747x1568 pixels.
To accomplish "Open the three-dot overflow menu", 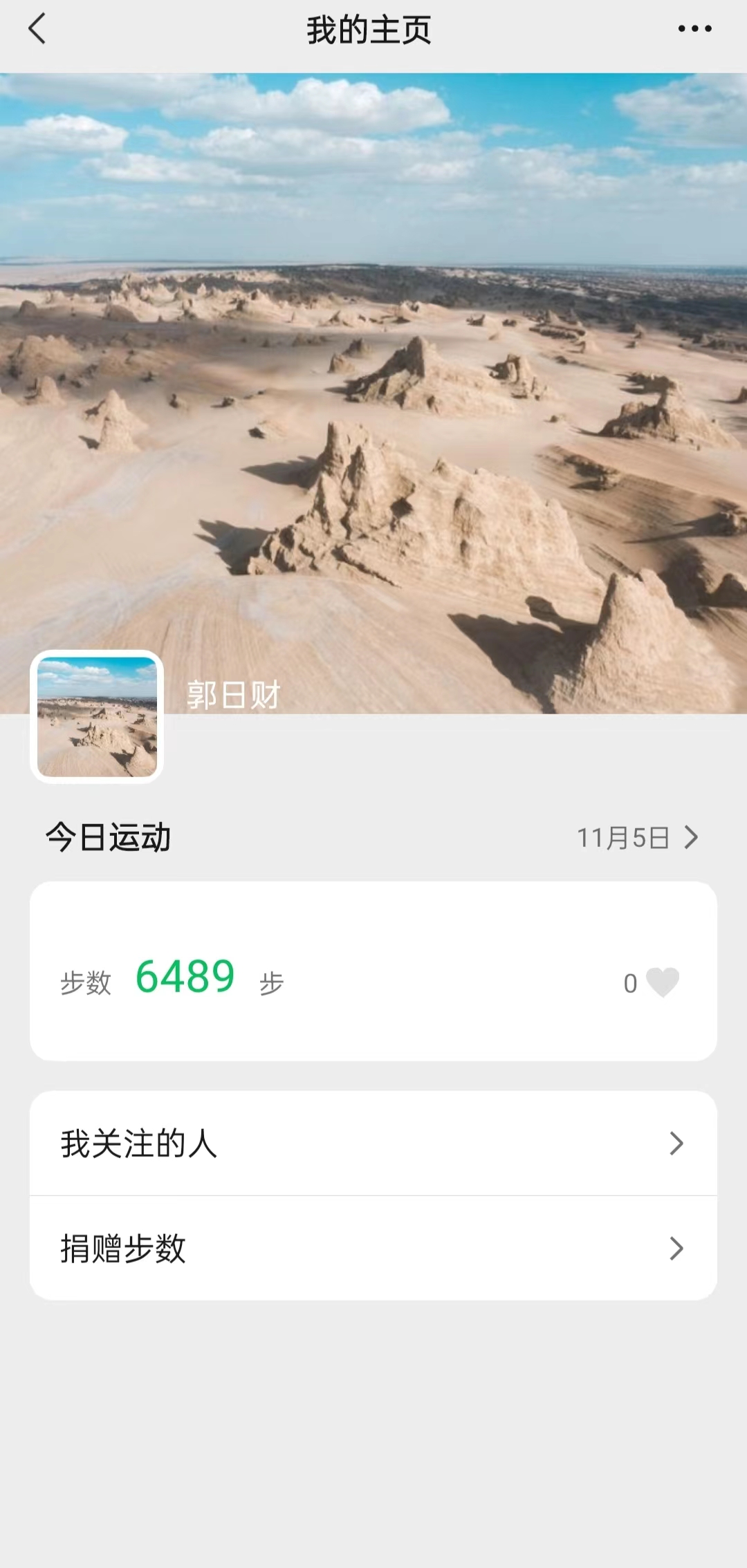I will click(694, 29).
